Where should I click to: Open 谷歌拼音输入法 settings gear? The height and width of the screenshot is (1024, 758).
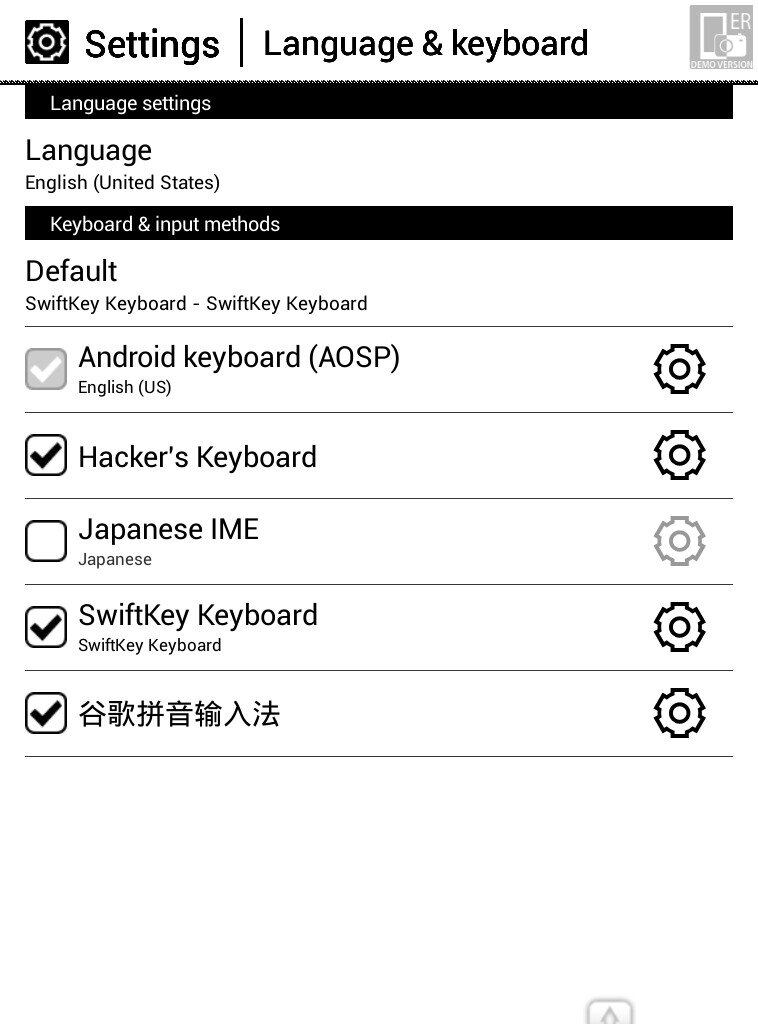click(679, 713)
